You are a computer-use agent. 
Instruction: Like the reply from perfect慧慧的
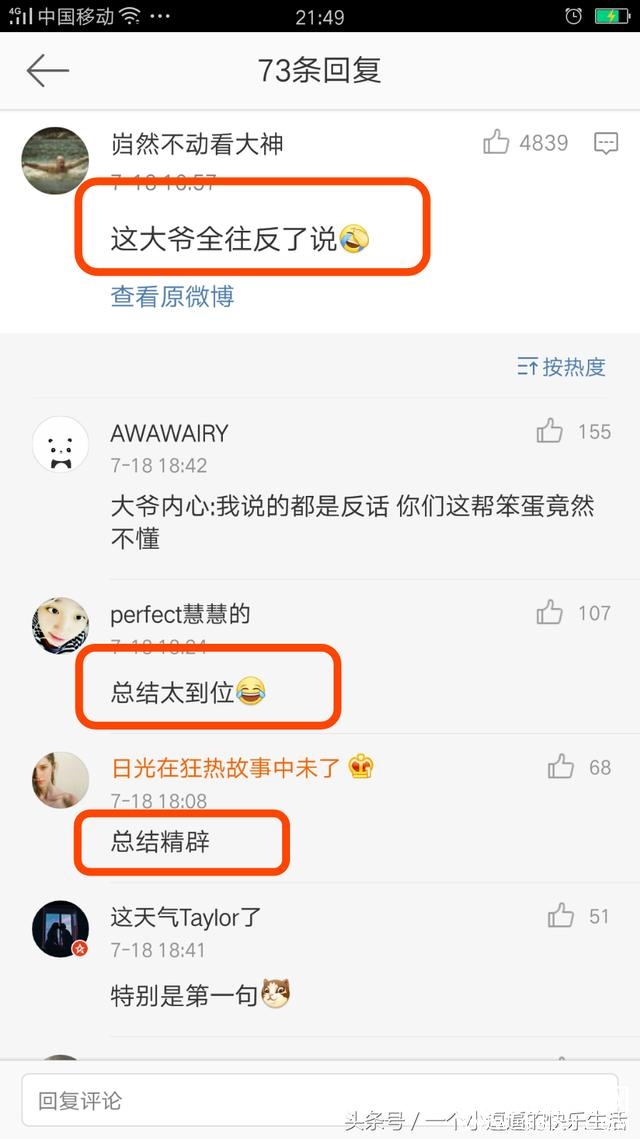tap(550, 613)
